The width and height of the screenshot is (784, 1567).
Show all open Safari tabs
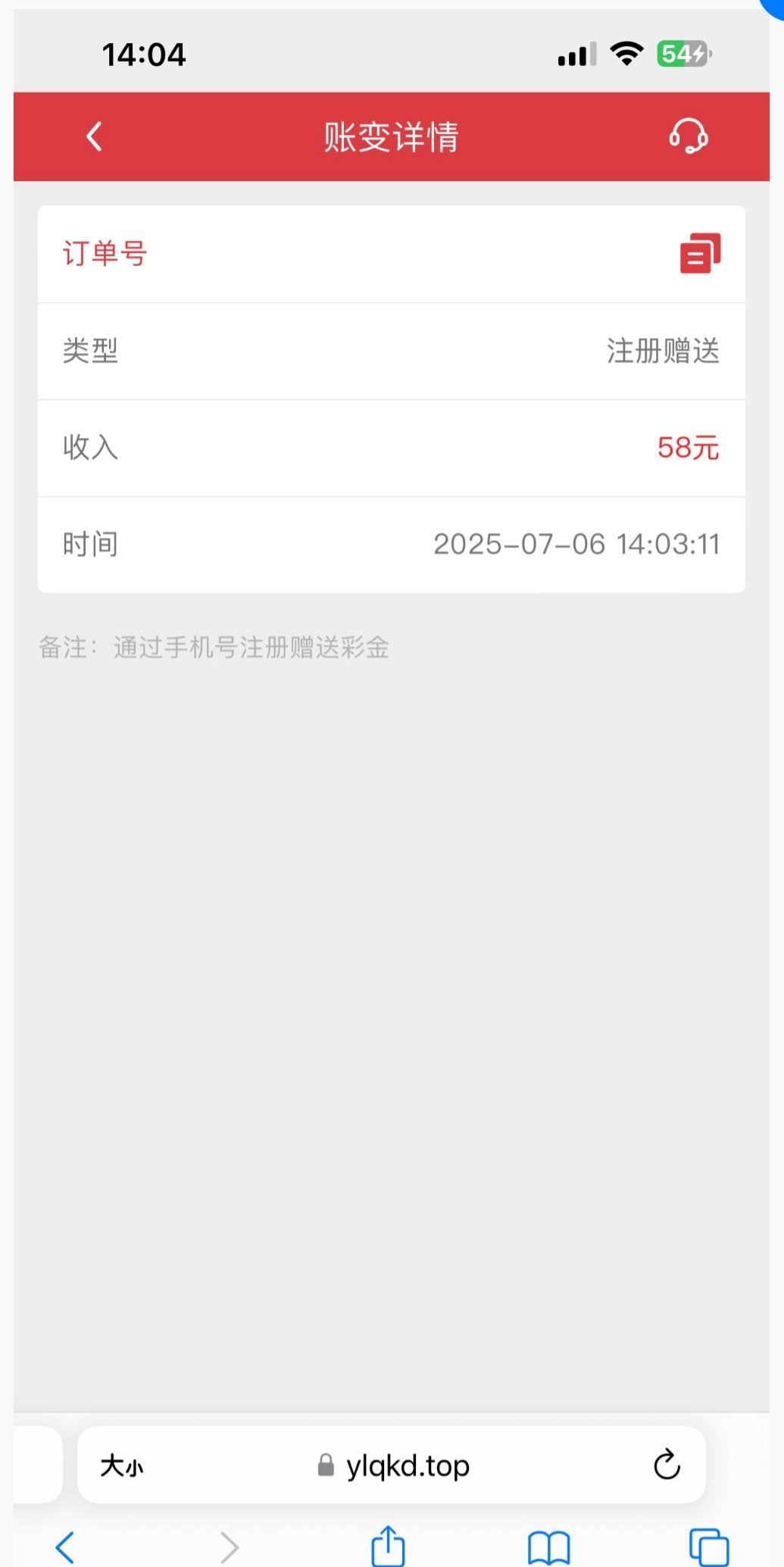709,1546
